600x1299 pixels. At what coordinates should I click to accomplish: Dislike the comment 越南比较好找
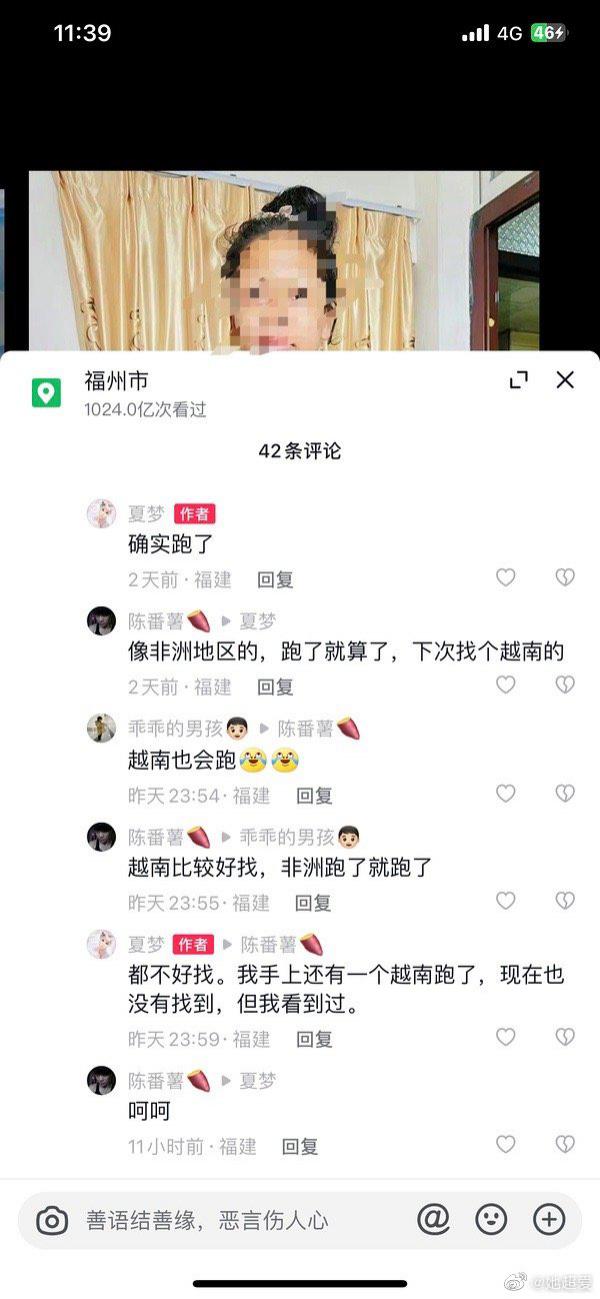pyautogui.click(x=565, y=901)
